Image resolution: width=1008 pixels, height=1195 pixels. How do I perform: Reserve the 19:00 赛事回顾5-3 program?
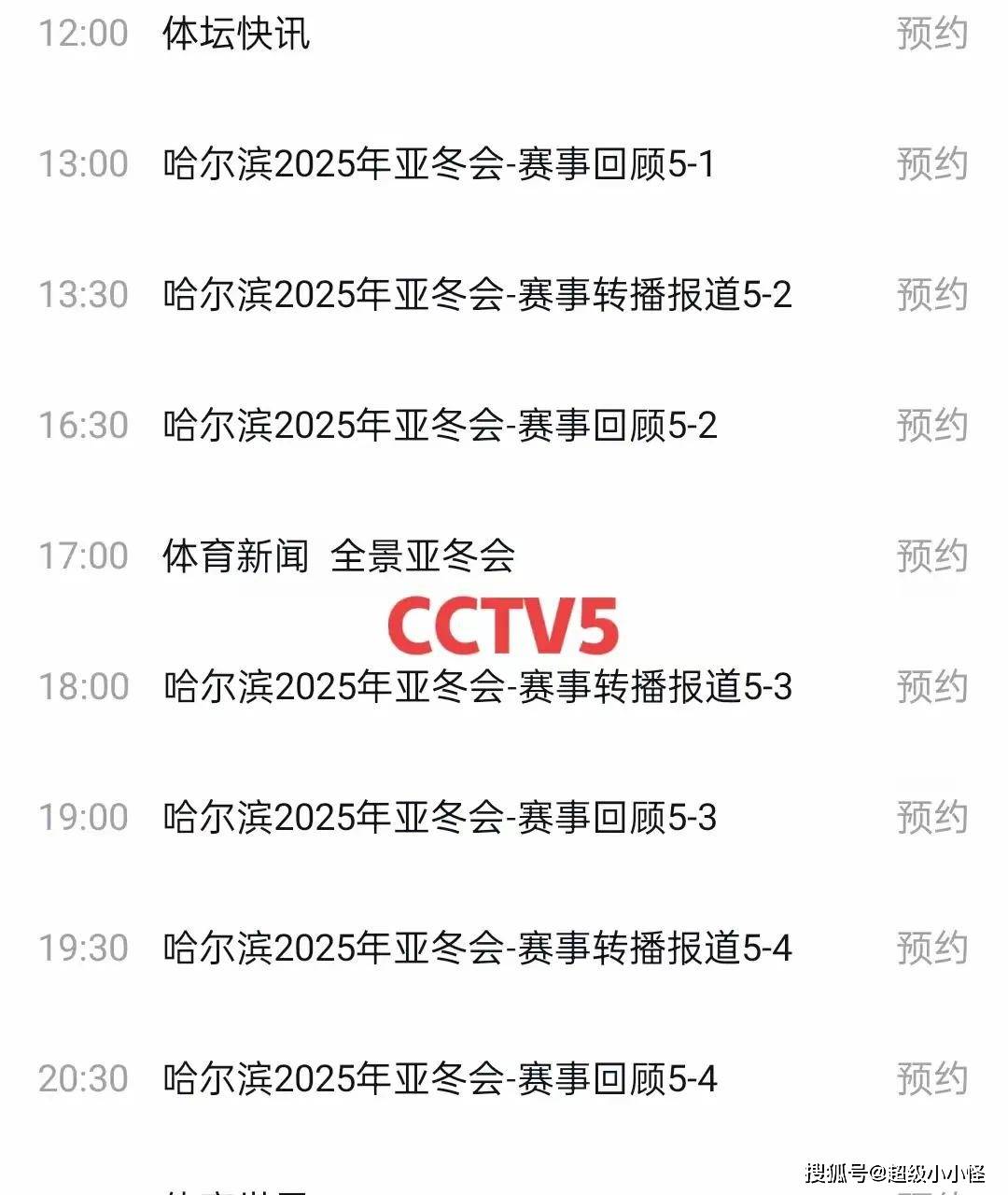[x=931, y=818]
